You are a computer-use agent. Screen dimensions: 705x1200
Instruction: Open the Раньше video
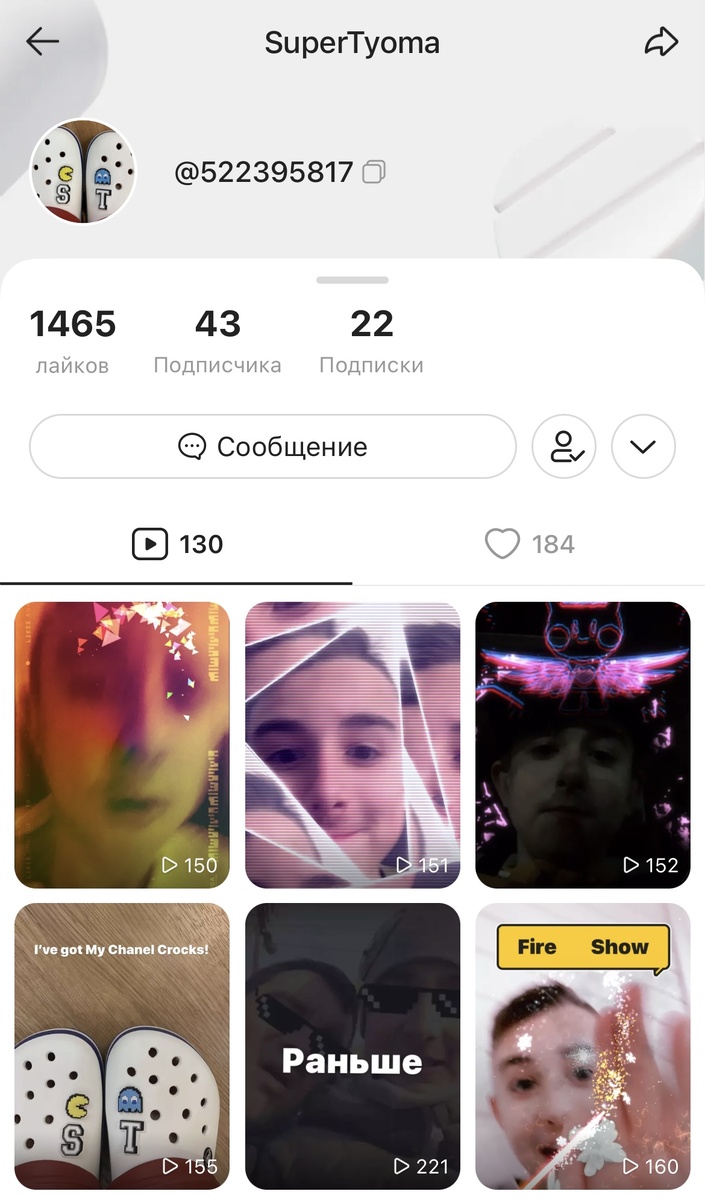(352, 1045)
